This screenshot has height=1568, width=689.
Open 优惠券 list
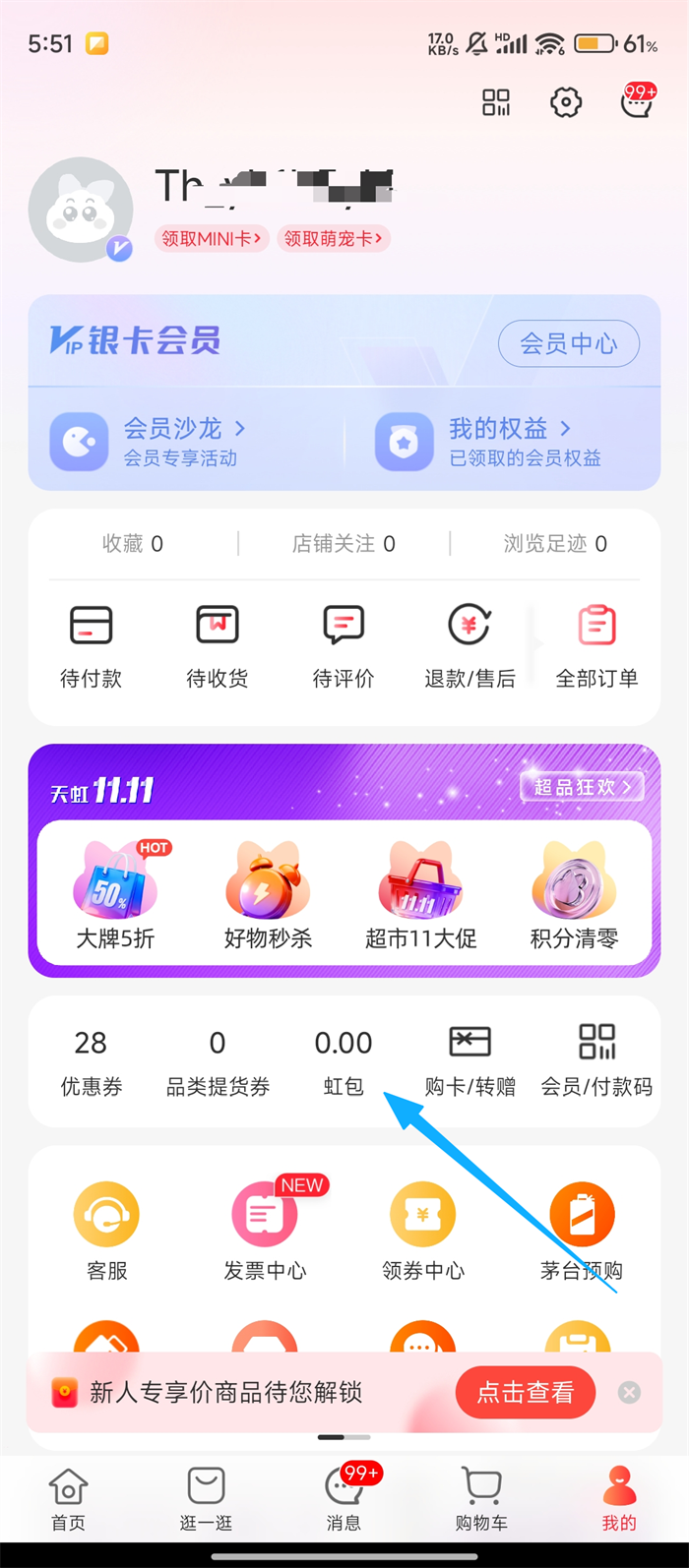click(91, 1062)
